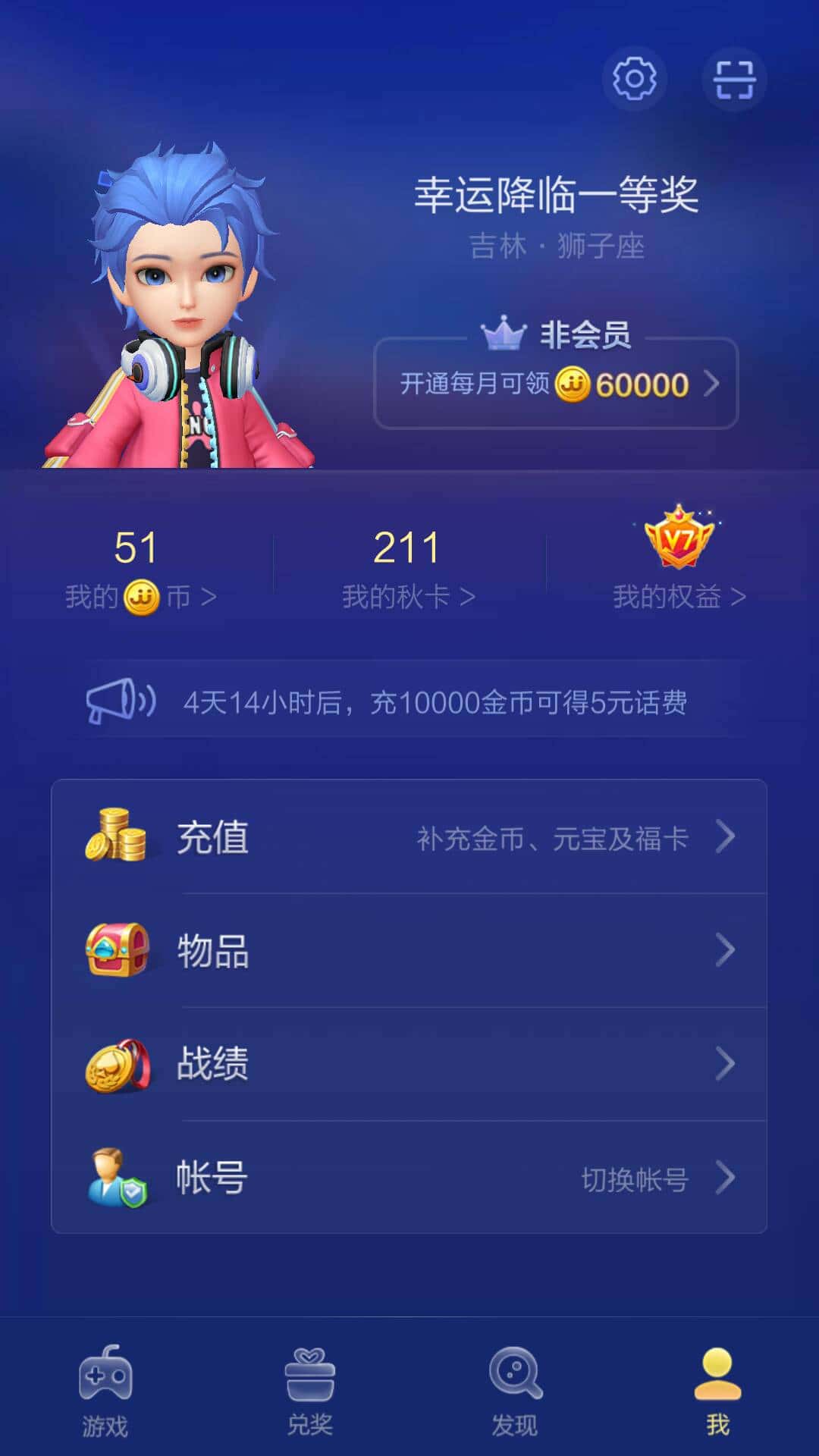
Task: Open the settings gear icon
Action: coord(634,79)
